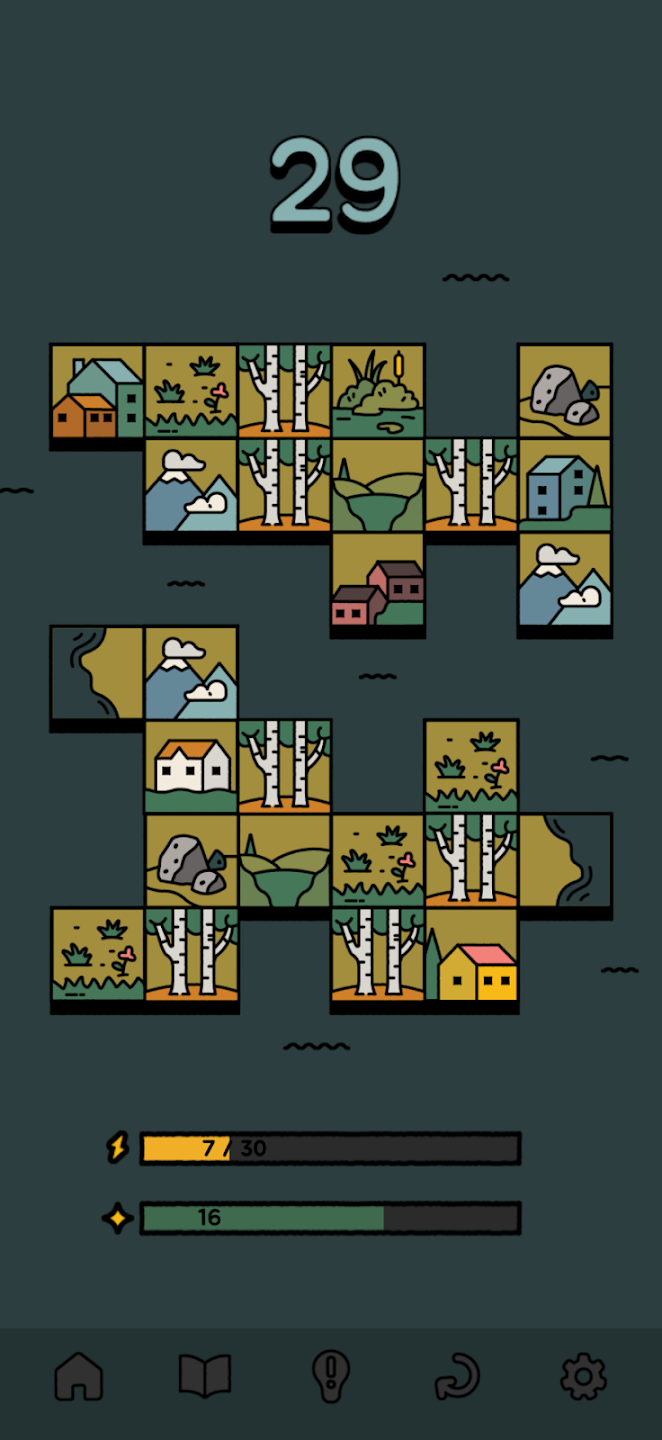Select the yellow house with pink roof tile
662x1440 pixels.
pos(472,955)
